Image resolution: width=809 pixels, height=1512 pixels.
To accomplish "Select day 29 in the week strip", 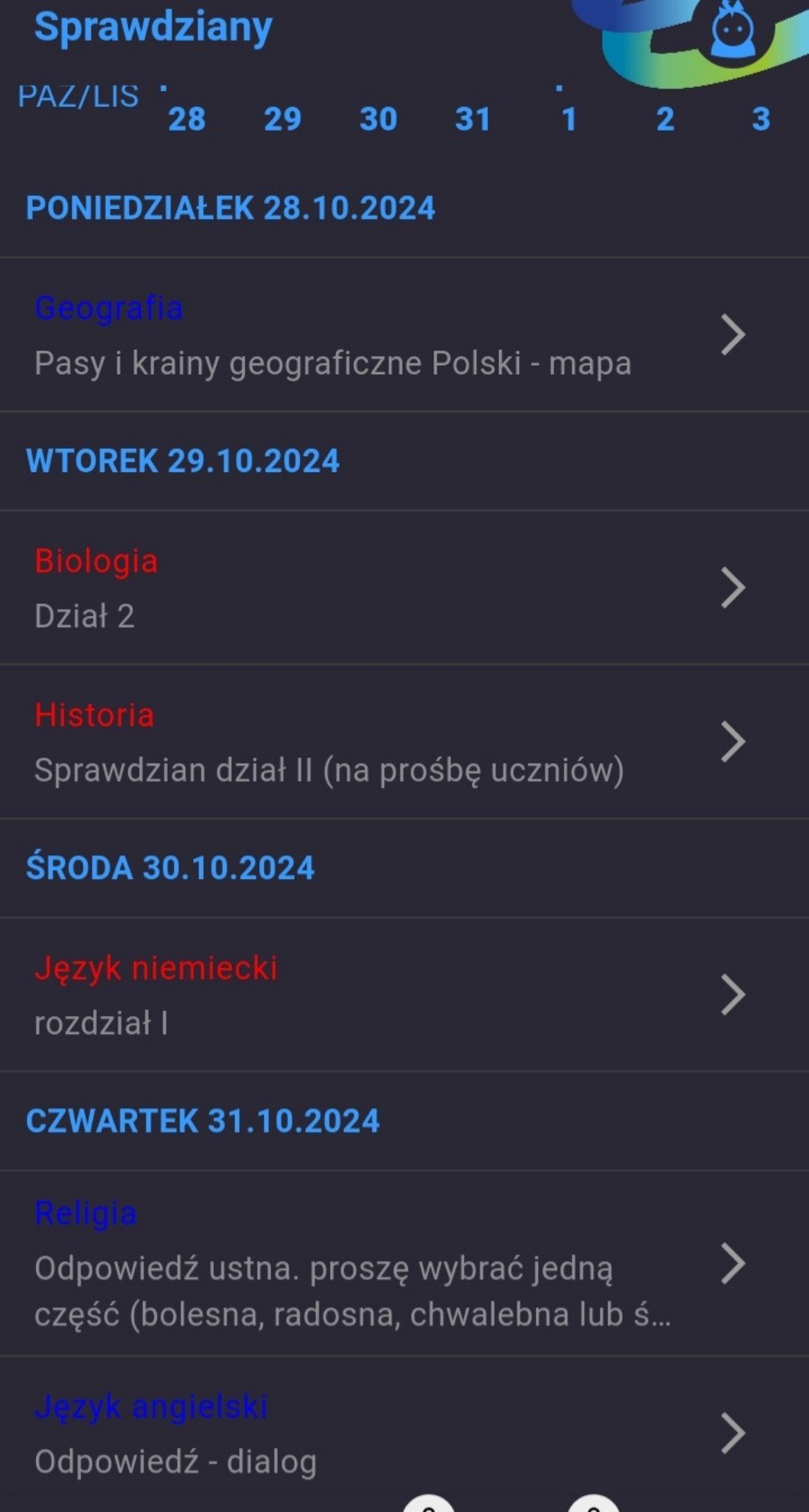I will pyautogui.click(x=282, y=119).
